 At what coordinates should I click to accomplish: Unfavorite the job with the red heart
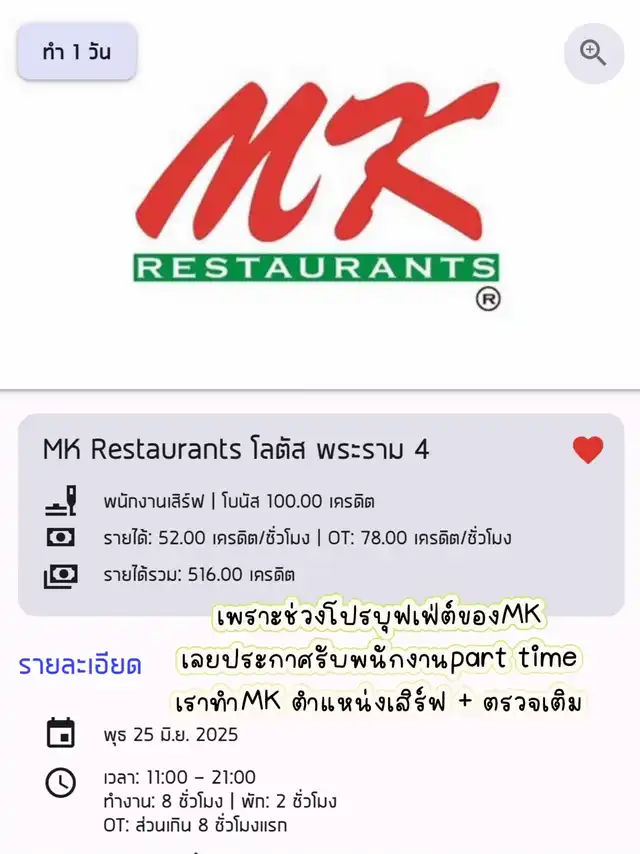pos(588,451)
